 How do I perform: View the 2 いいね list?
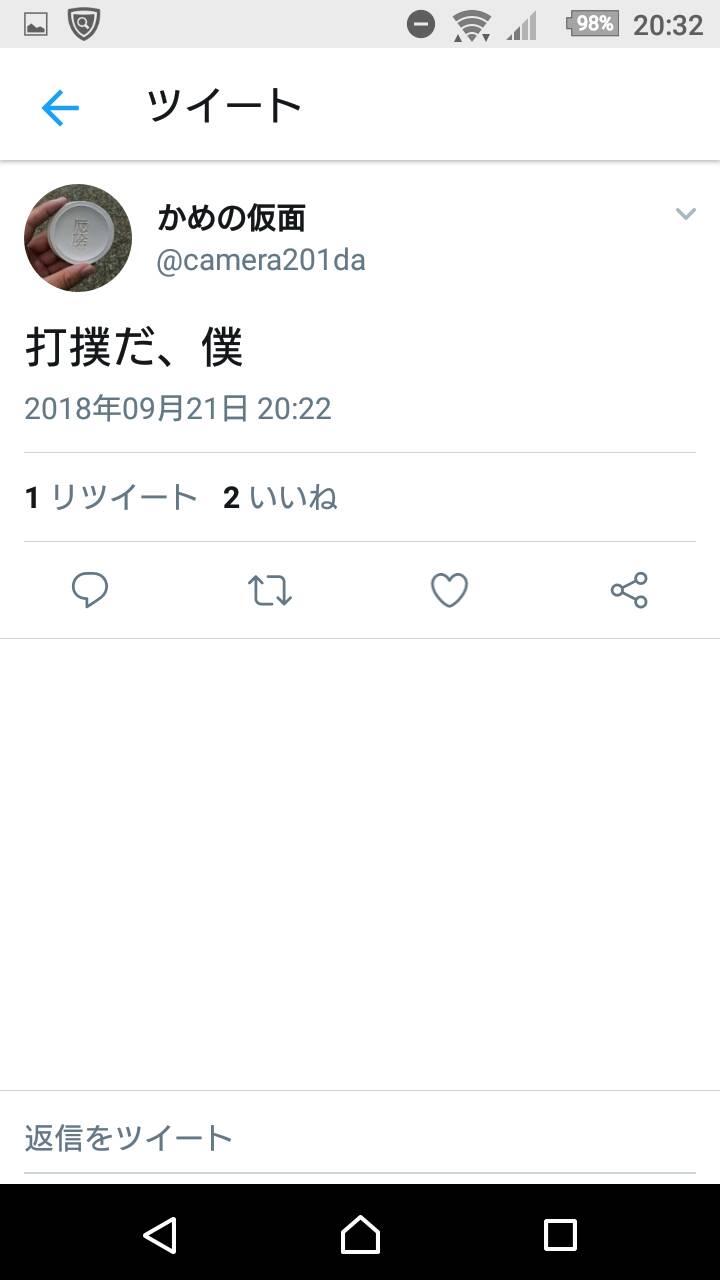pyautogui.click(x=280, y=497)
